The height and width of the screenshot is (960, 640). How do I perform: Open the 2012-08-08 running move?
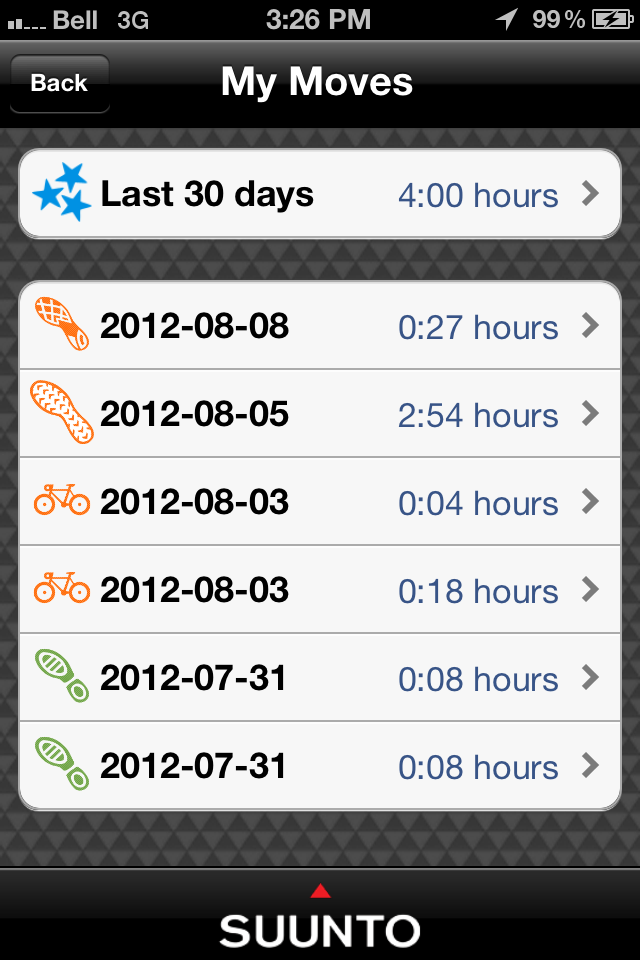[320, 326]
